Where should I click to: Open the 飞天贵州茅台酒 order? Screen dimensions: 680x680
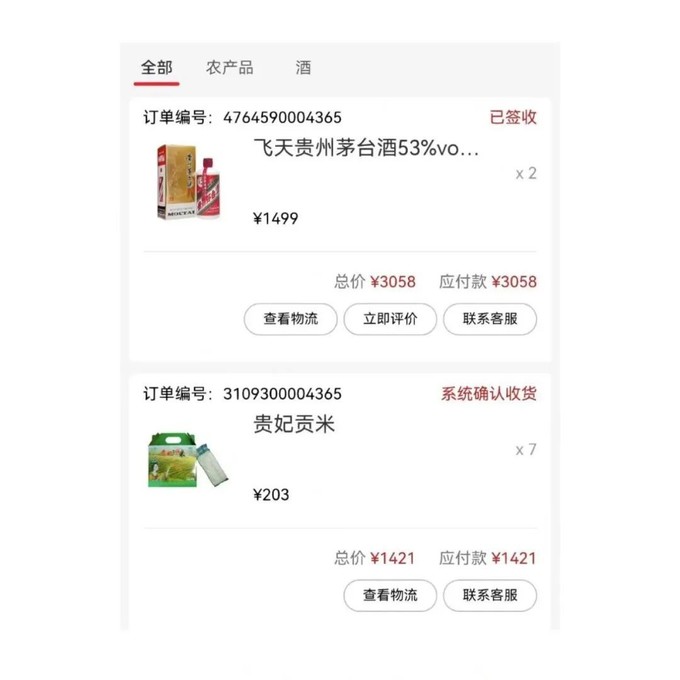point(366,150)
